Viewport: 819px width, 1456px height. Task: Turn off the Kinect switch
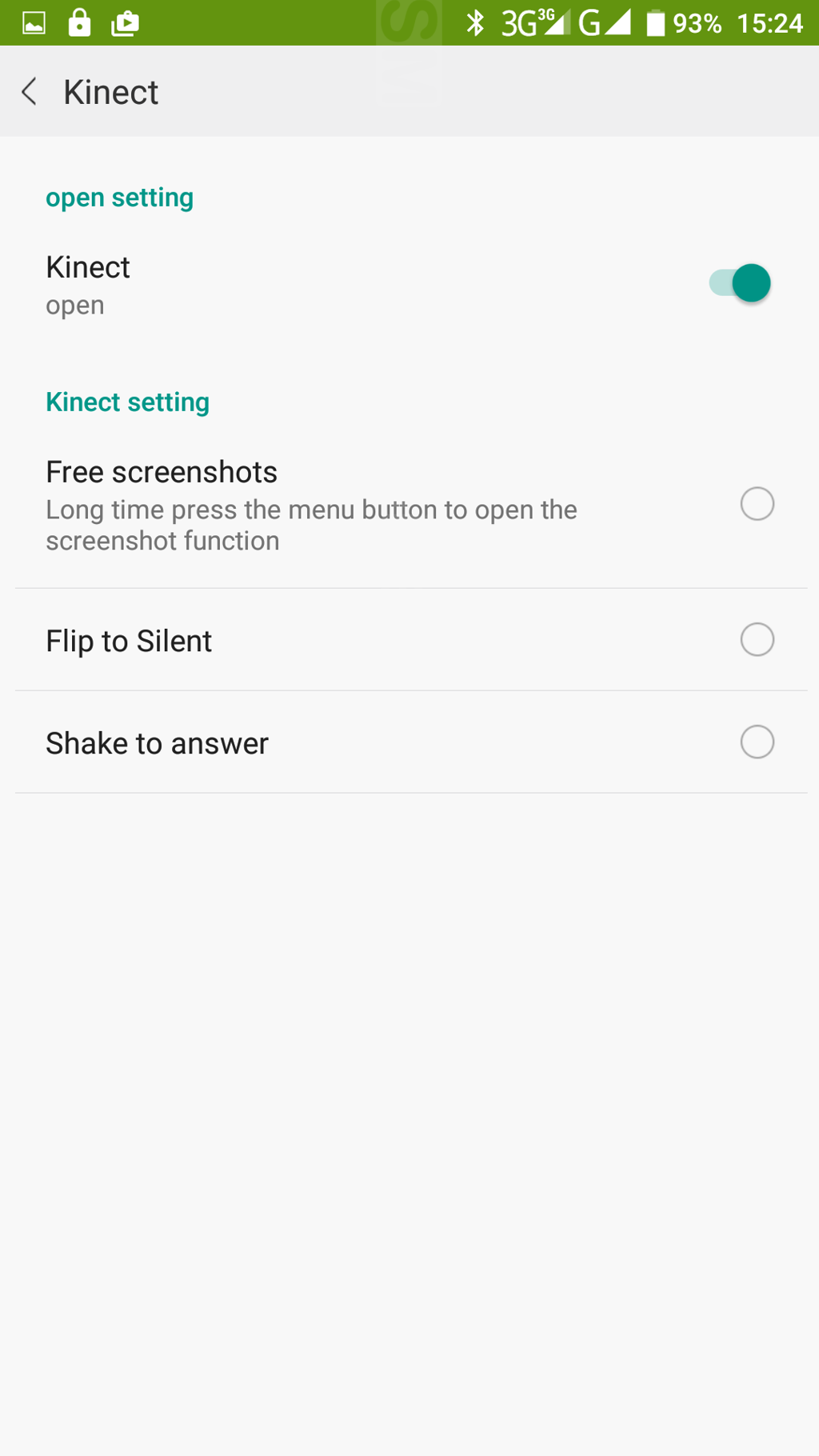click(x=740, y=283)
